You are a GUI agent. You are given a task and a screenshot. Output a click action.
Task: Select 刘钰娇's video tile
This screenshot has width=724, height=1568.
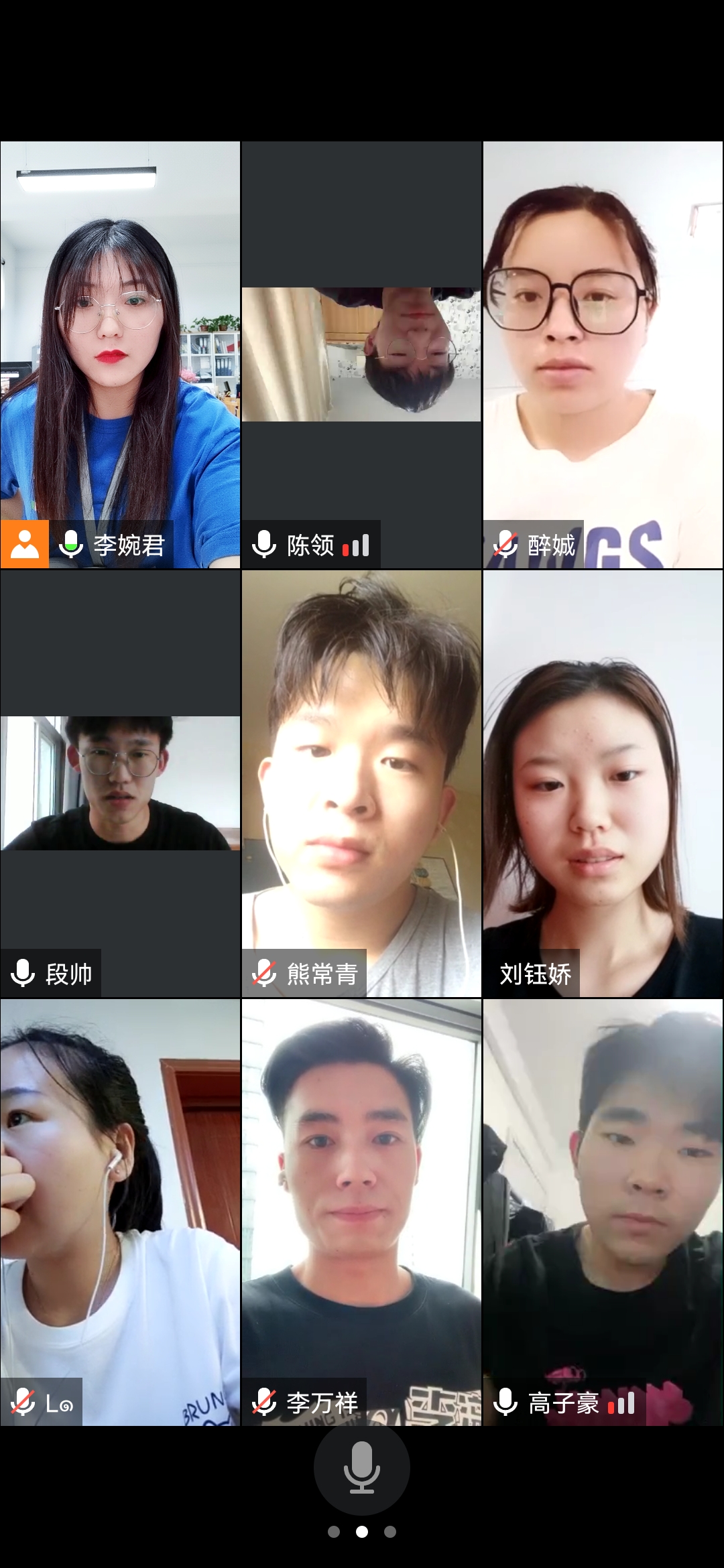pos(603,783)
